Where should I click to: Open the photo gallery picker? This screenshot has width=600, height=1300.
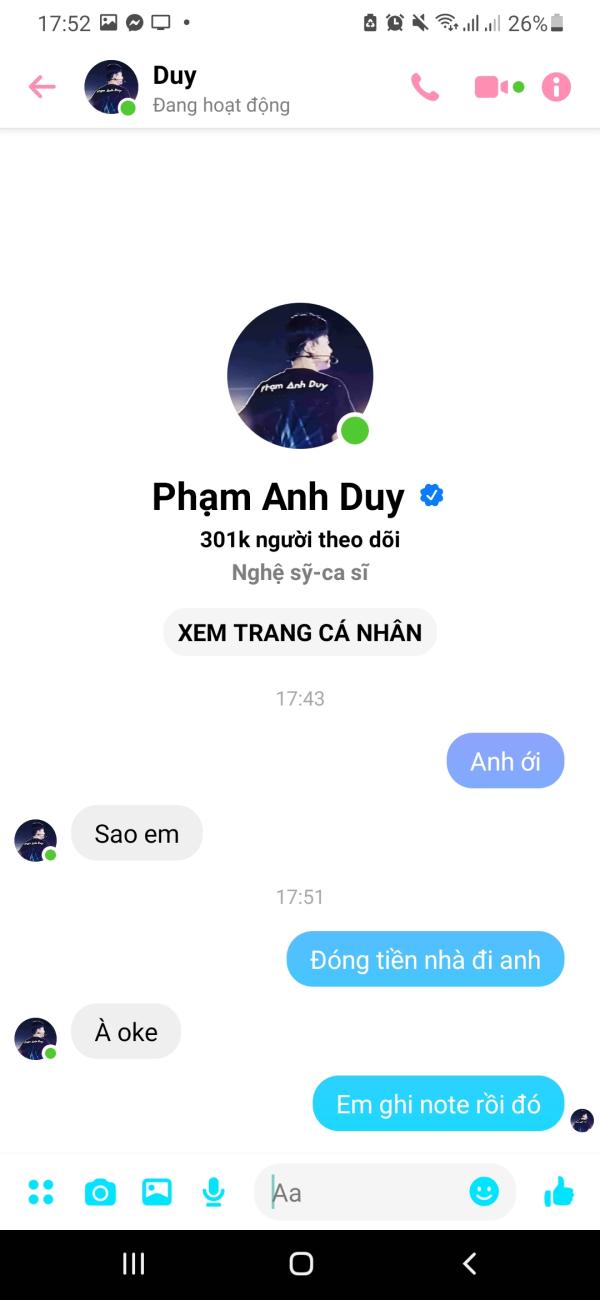[157, 1191]
